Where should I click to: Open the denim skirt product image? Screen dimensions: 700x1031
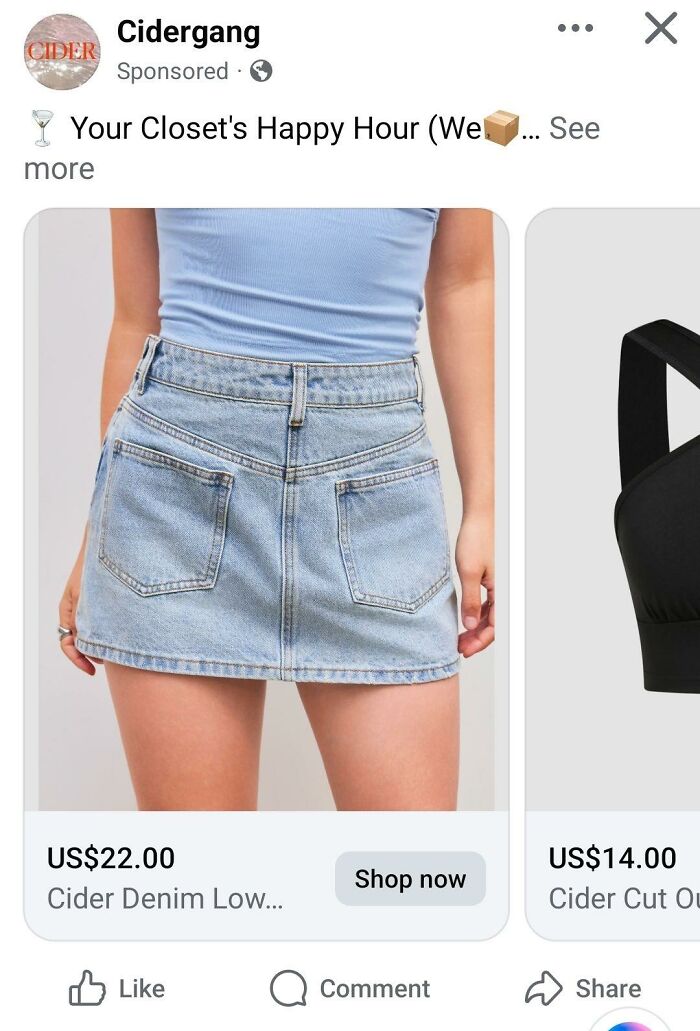(x=266, y=508)
